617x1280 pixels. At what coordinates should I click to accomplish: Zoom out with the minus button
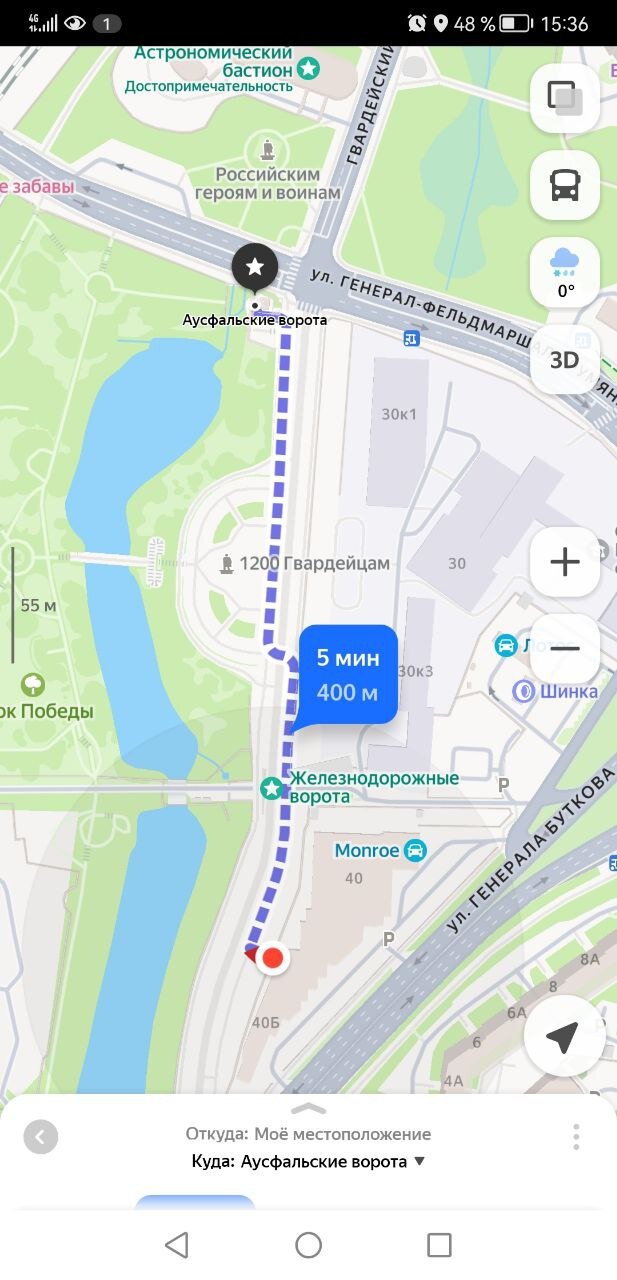point(564,648)
